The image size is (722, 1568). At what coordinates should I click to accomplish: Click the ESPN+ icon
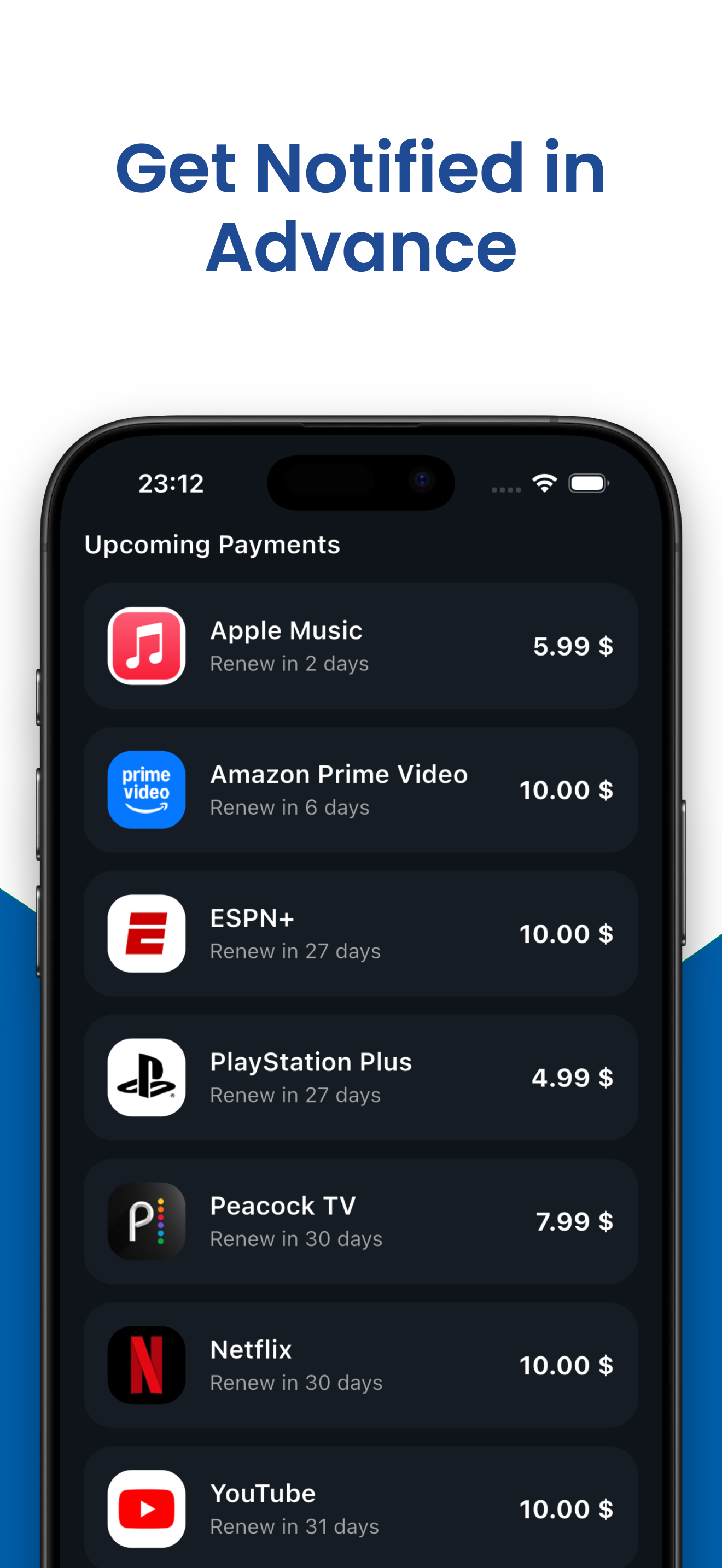146,933
